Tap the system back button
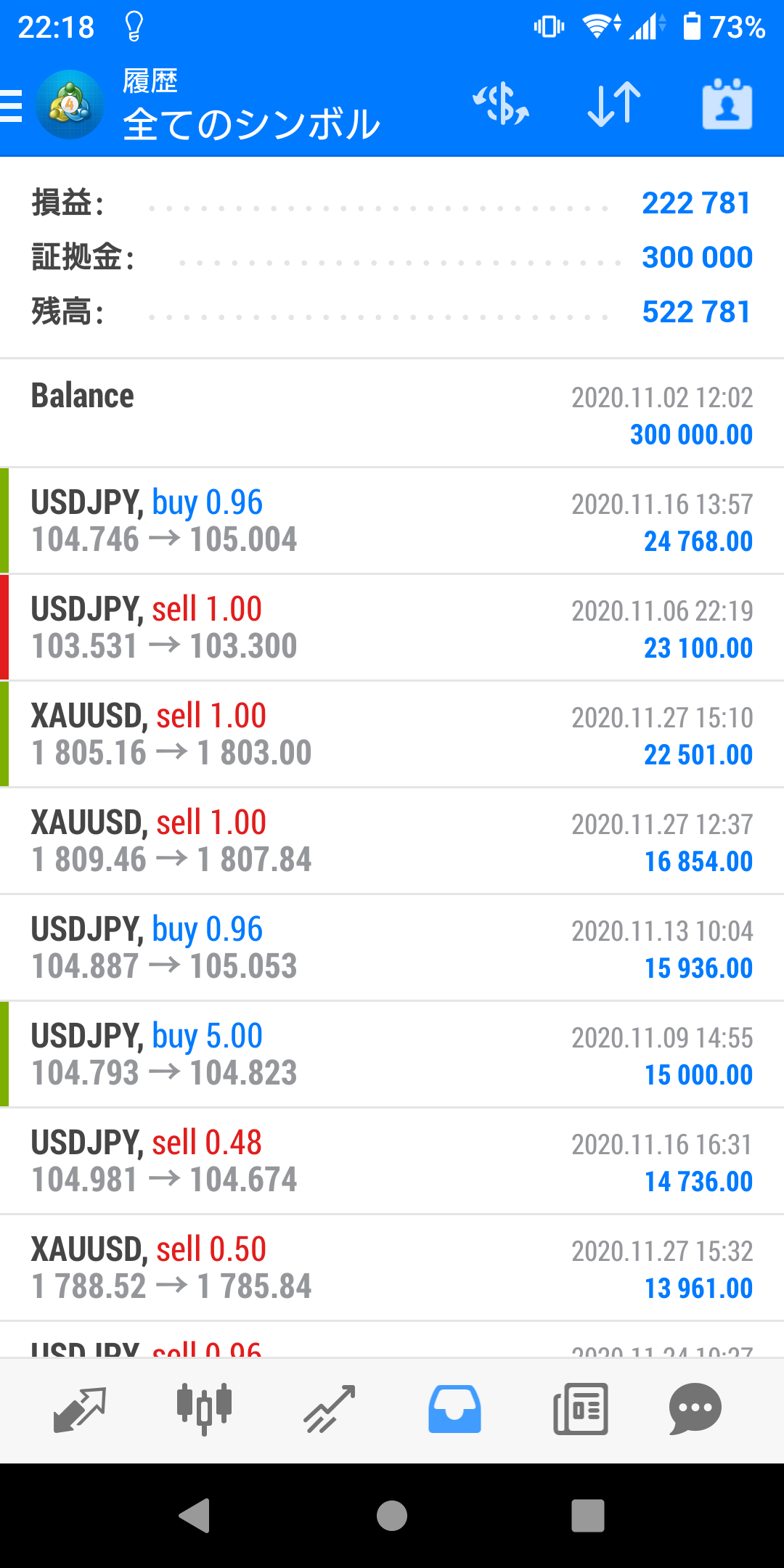This screenshot has width=784, height=1568. (x=195, y=1516)
